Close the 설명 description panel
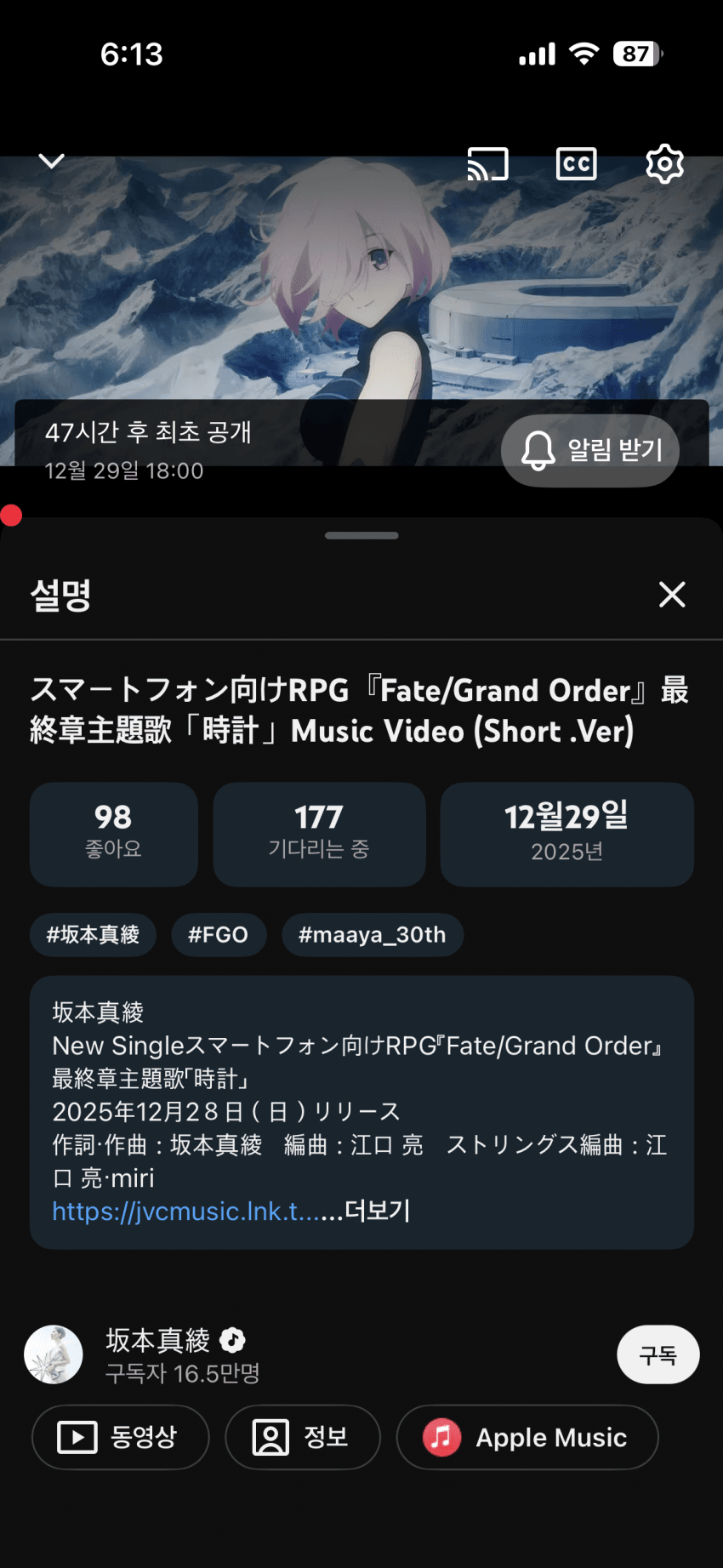The width and height of the screenshot is (723, 1568). pos(672,595)
